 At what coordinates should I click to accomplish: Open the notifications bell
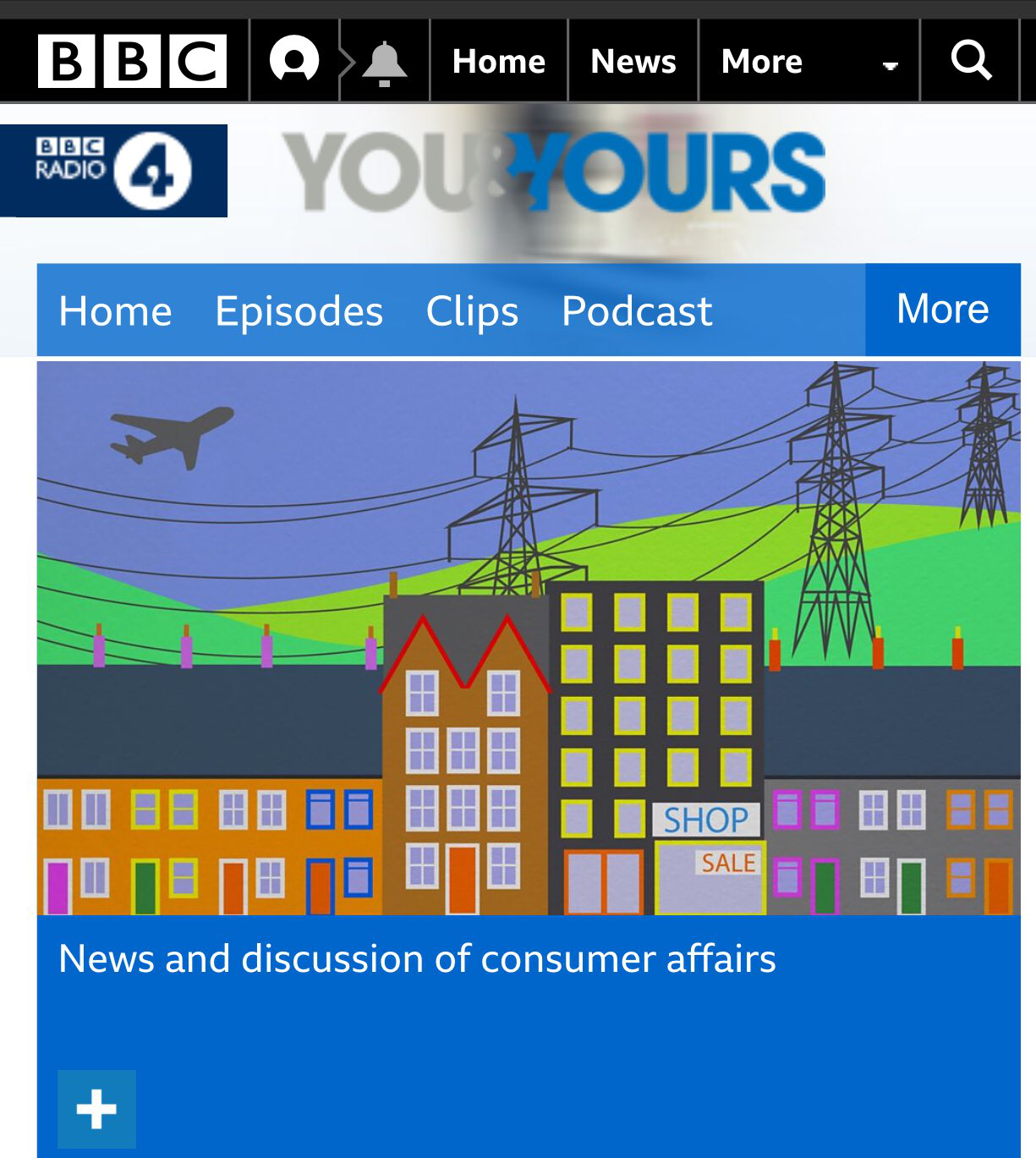384,63
